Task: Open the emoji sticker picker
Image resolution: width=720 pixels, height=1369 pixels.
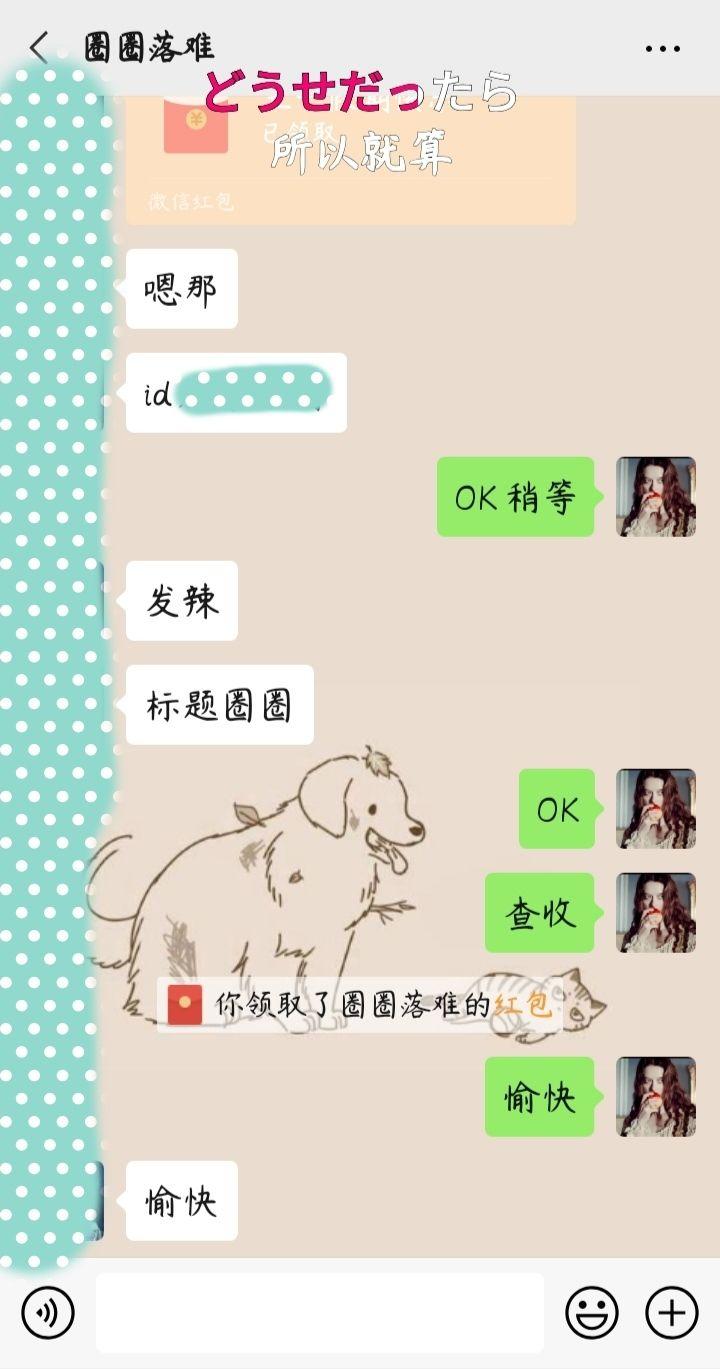Action: [592, 1312]
